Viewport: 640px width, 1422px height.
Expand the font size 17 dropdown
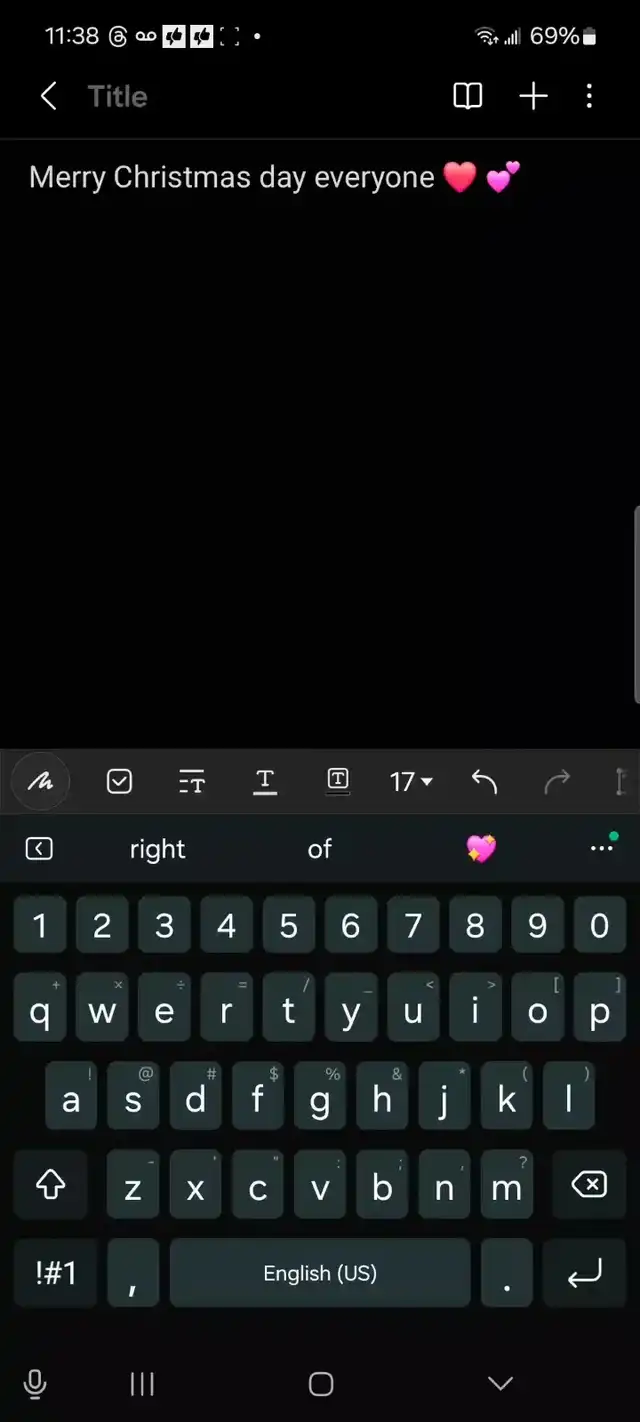tap(411, 782)
